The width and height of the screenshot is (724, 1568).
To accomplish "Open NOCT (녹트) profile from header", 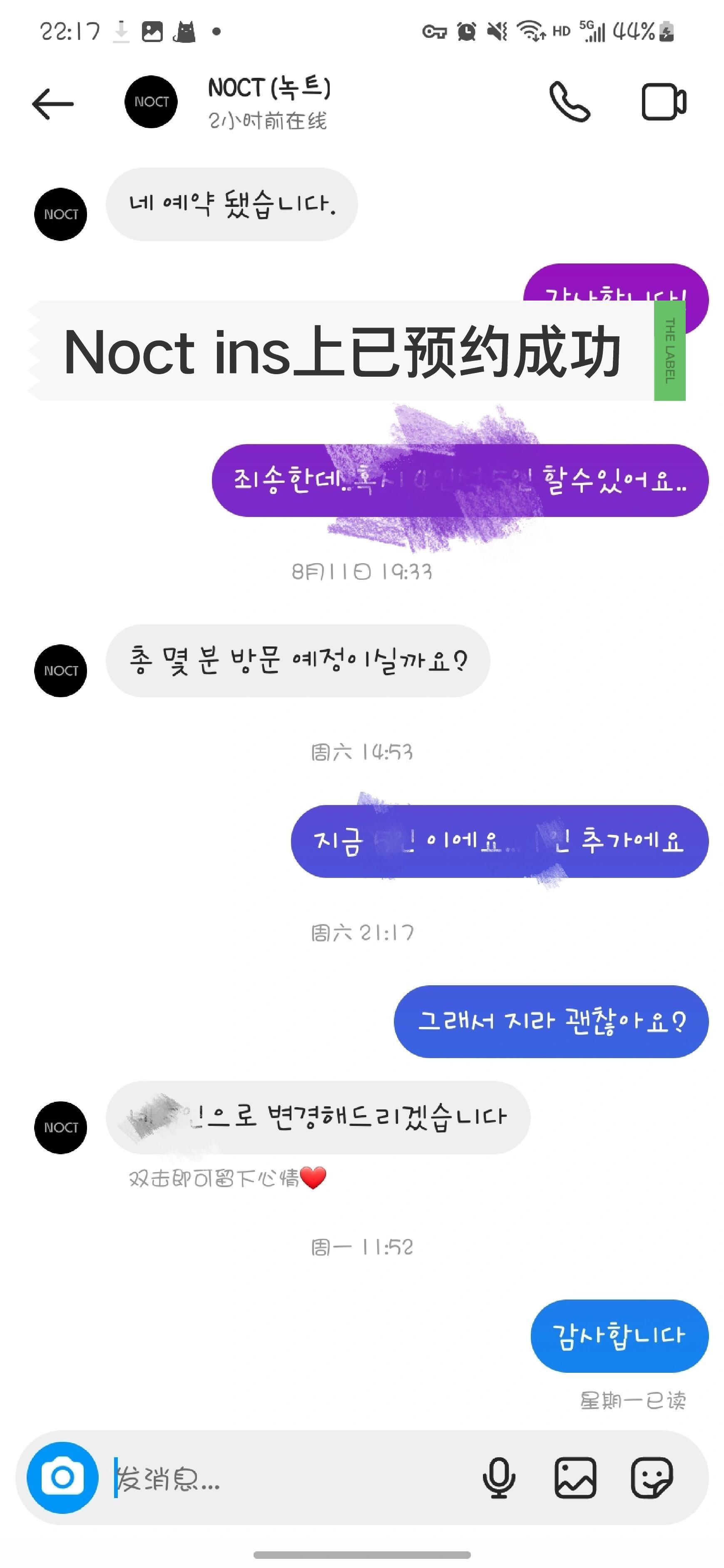I will coord(268,102).
